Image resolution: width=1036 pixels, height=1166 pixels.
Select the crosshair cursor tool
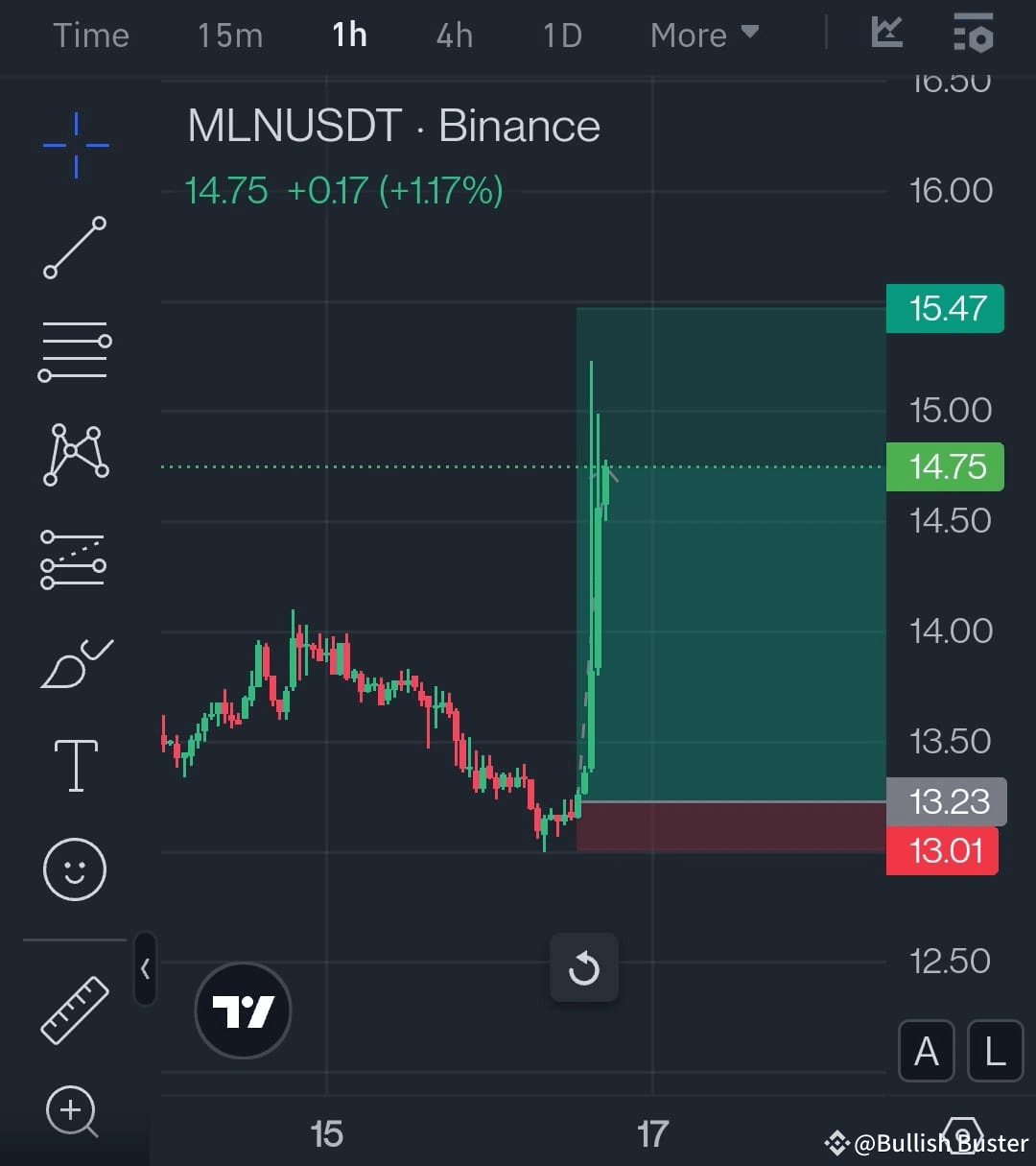pos(74,146)
